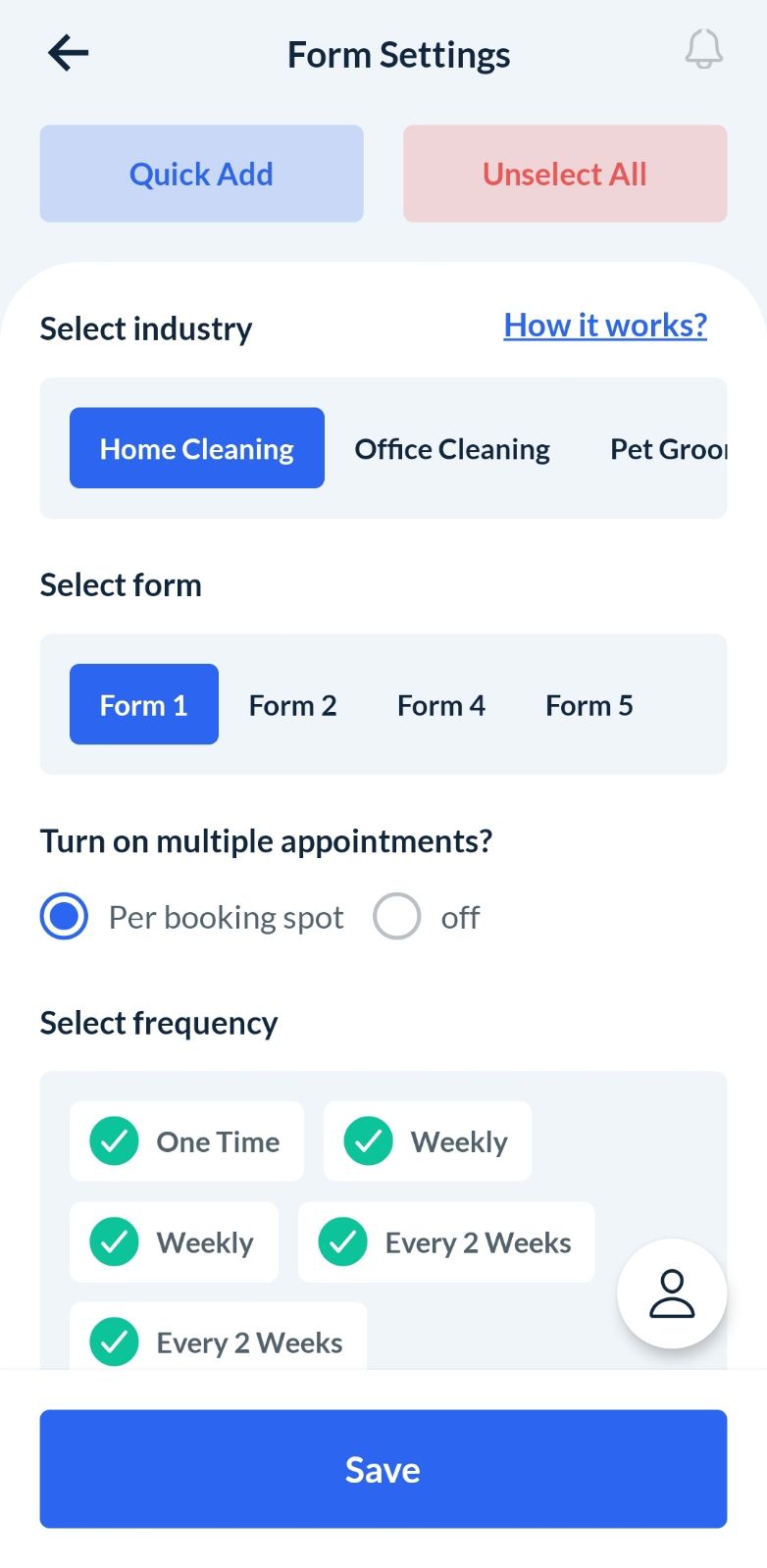Save the form settings
767x1568 pixels.
[383, 1468]
